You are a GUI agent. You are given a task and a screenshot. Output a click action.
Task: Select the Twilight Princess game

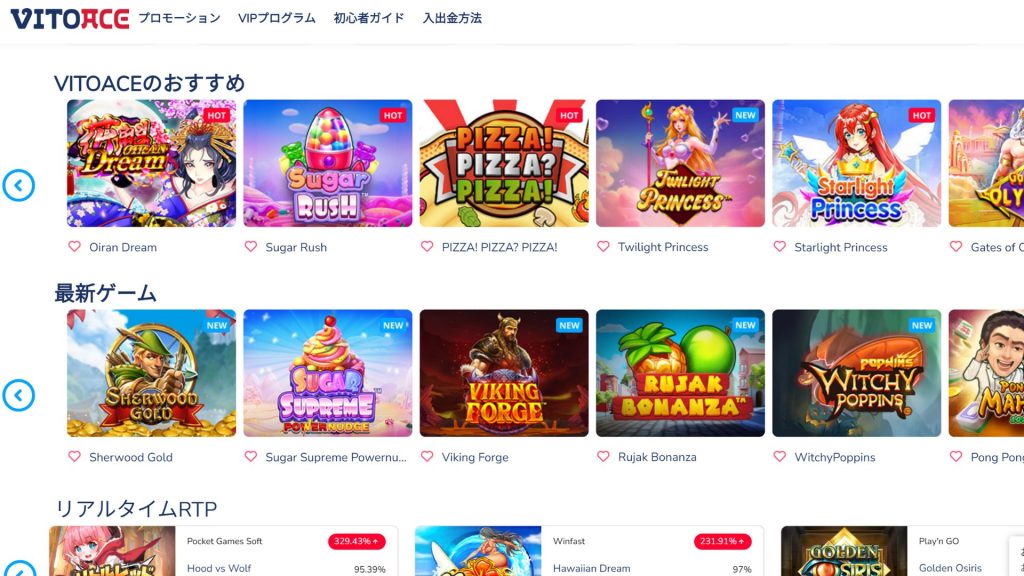click(680, 163)
